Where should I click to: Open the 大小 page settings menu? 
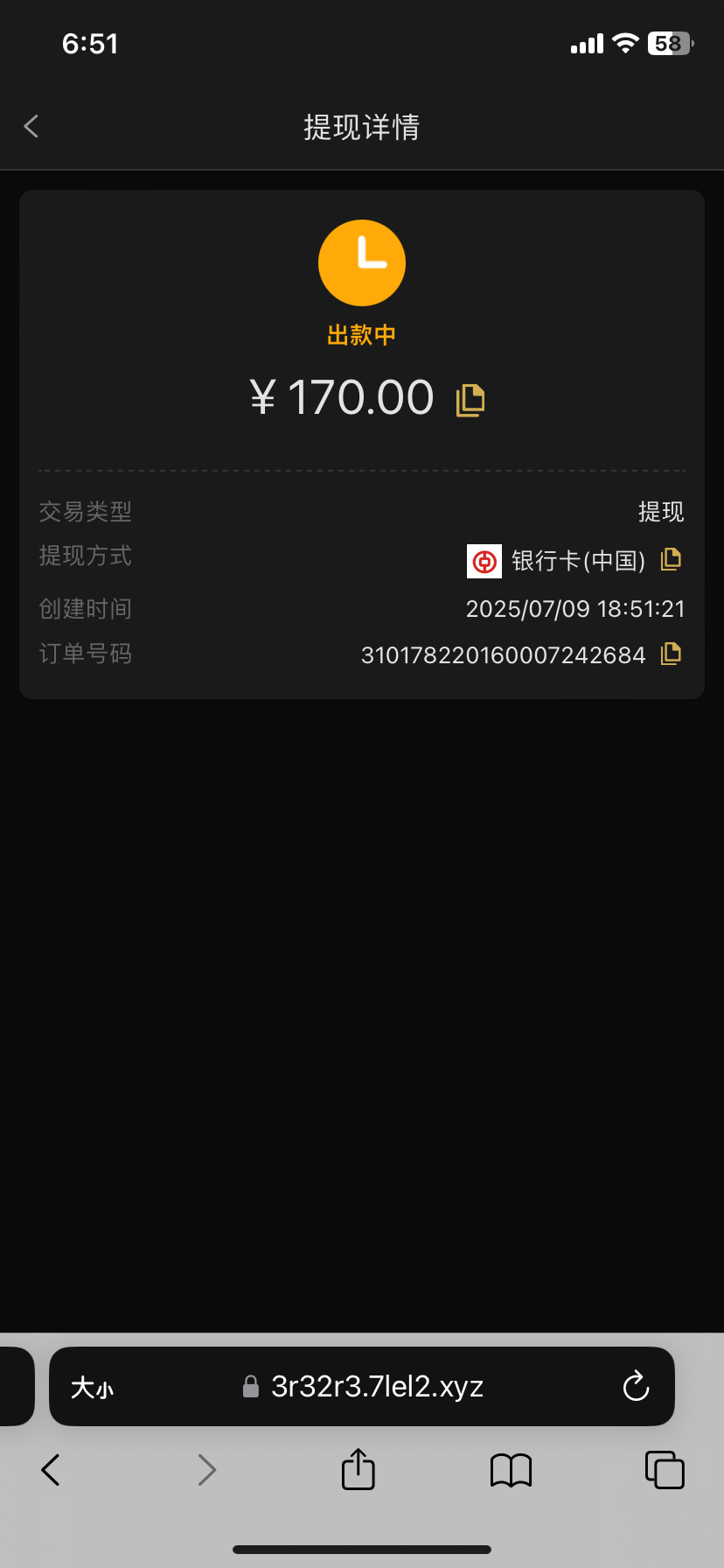(92, 1387)
